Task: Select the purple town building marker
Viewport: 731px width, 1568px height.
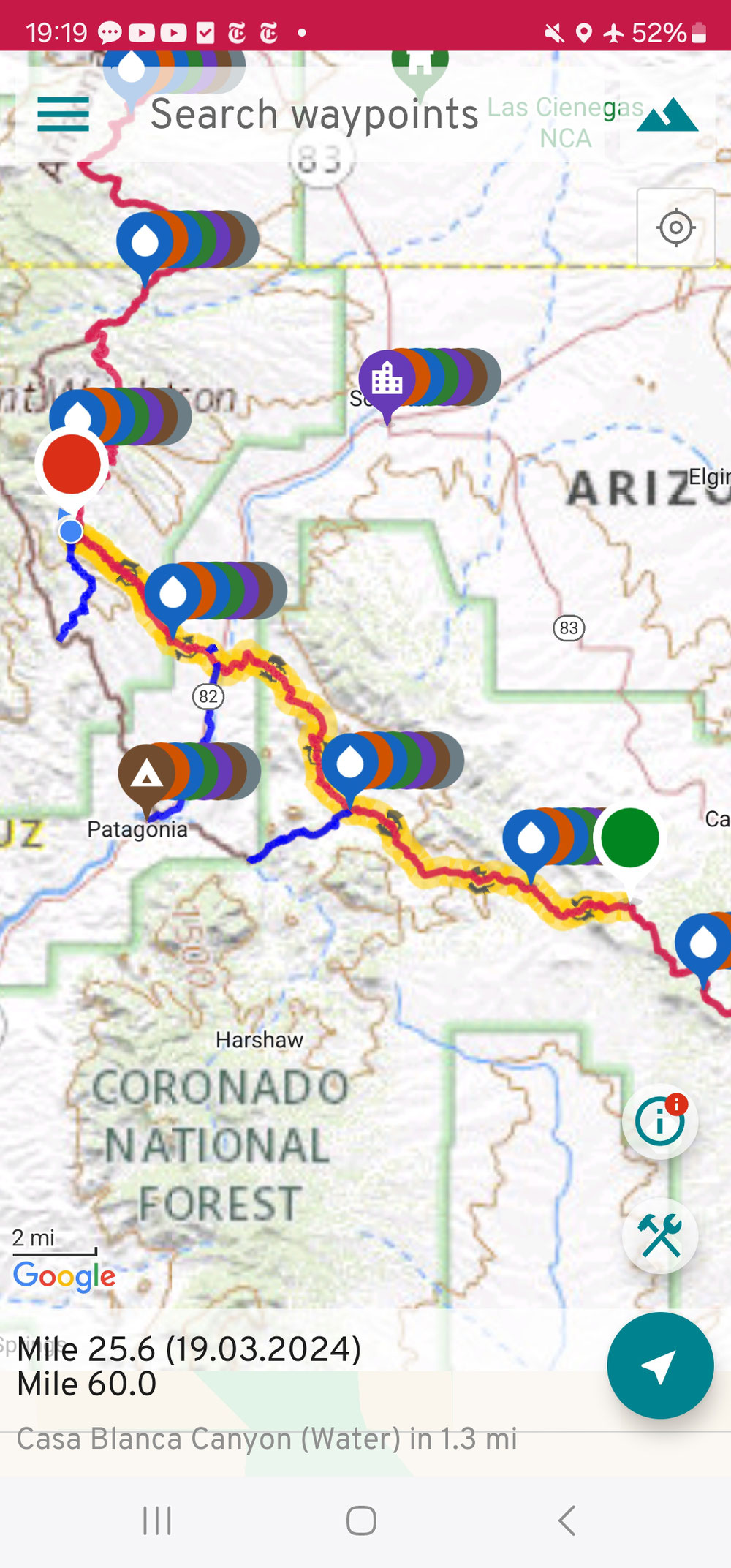Action: pyautogui.click(x=387, y=381)
